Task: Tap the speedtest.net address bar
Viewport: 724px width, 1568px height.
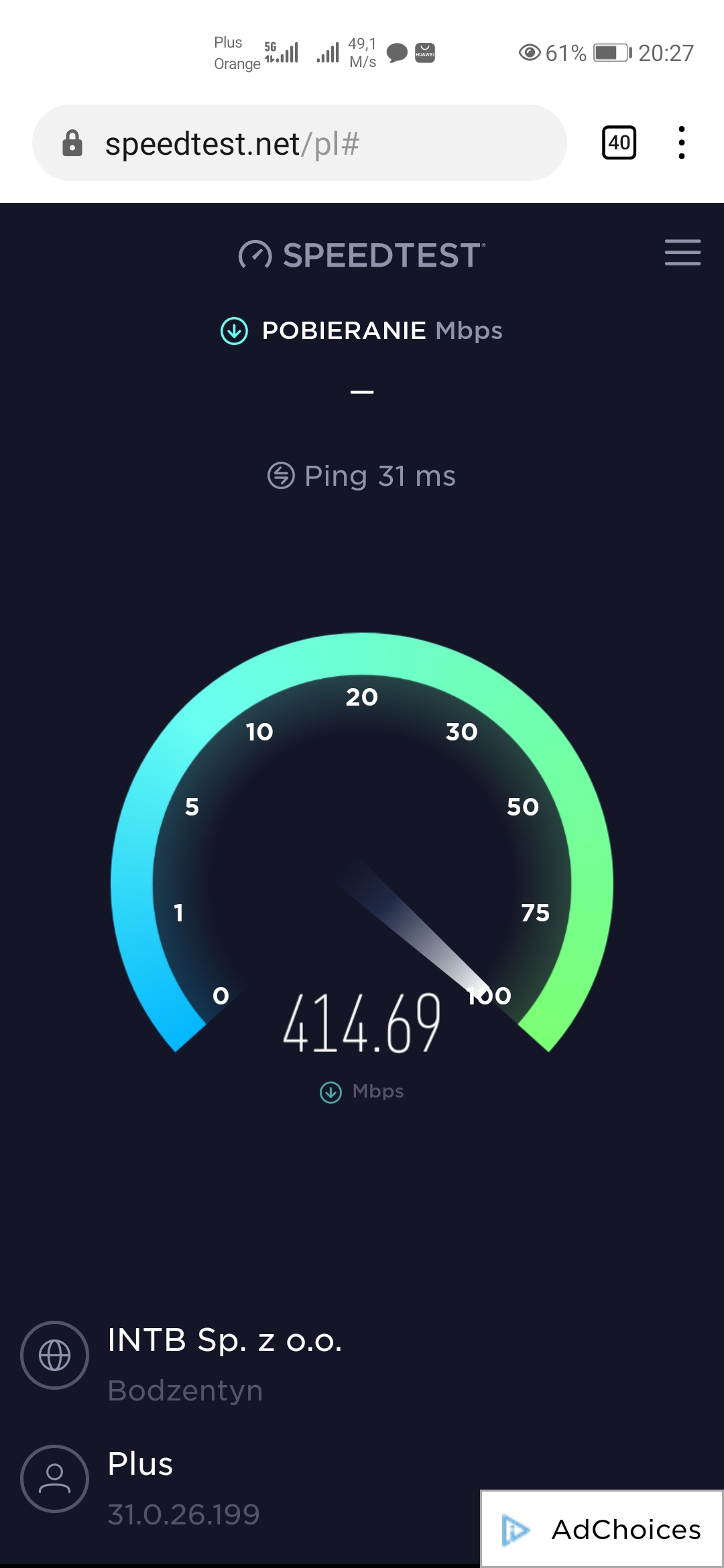Action: click(299, 143)
